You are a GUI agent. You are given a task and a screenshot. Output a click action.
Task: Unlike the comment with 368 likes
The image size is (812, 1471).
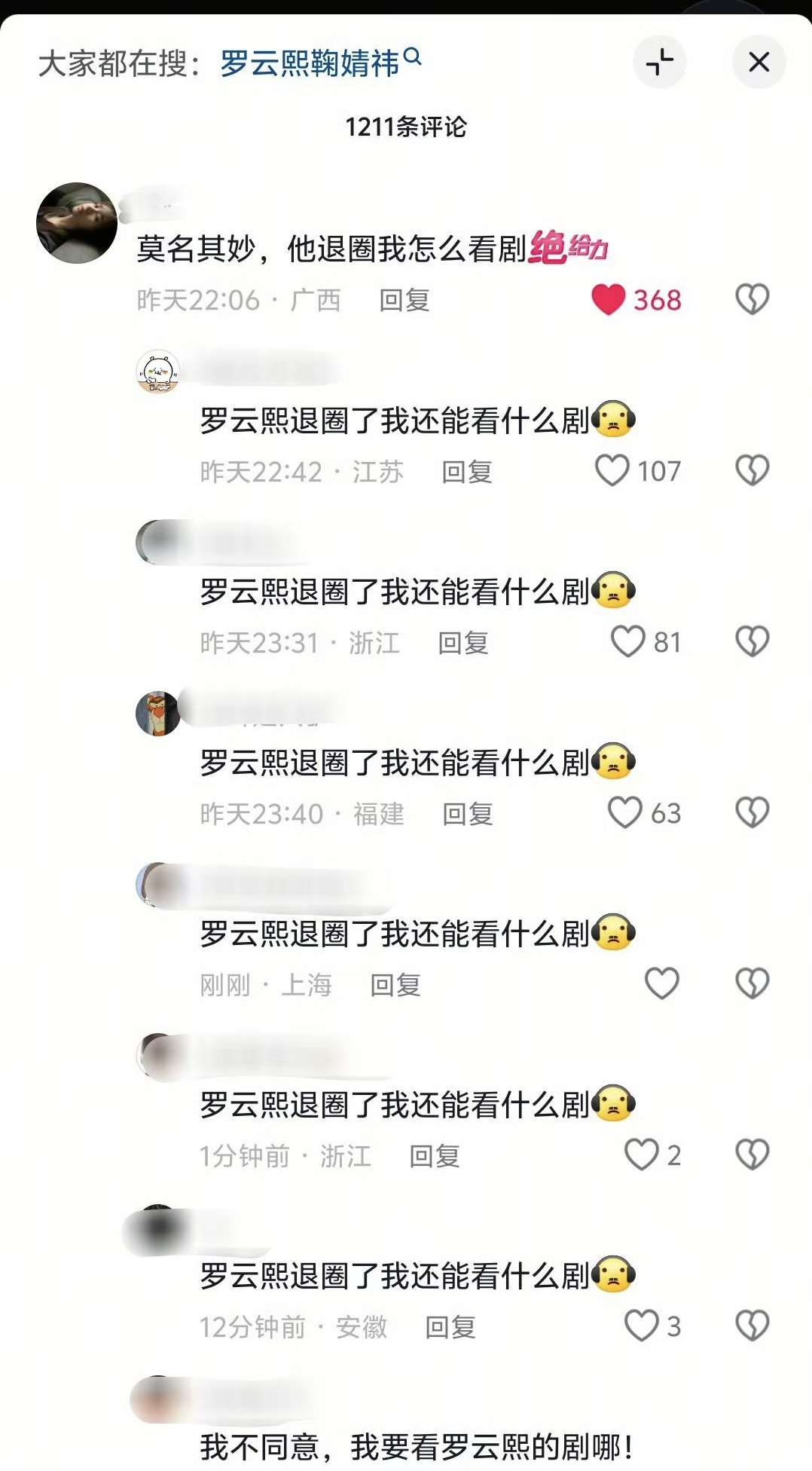(x=609, y=300)
